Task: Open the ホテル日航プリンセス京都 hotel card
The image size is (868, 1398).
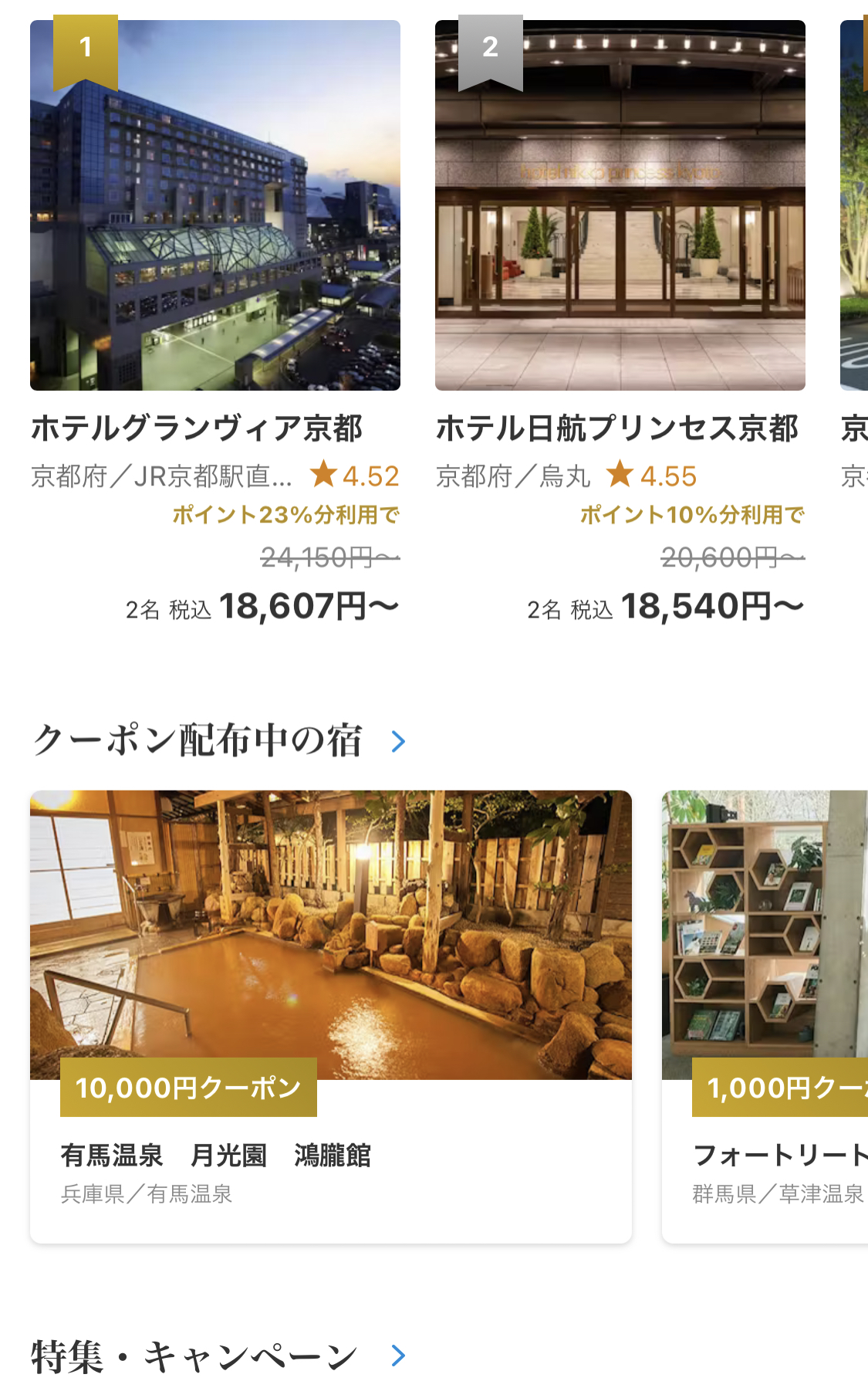Action: pos(620,323)
